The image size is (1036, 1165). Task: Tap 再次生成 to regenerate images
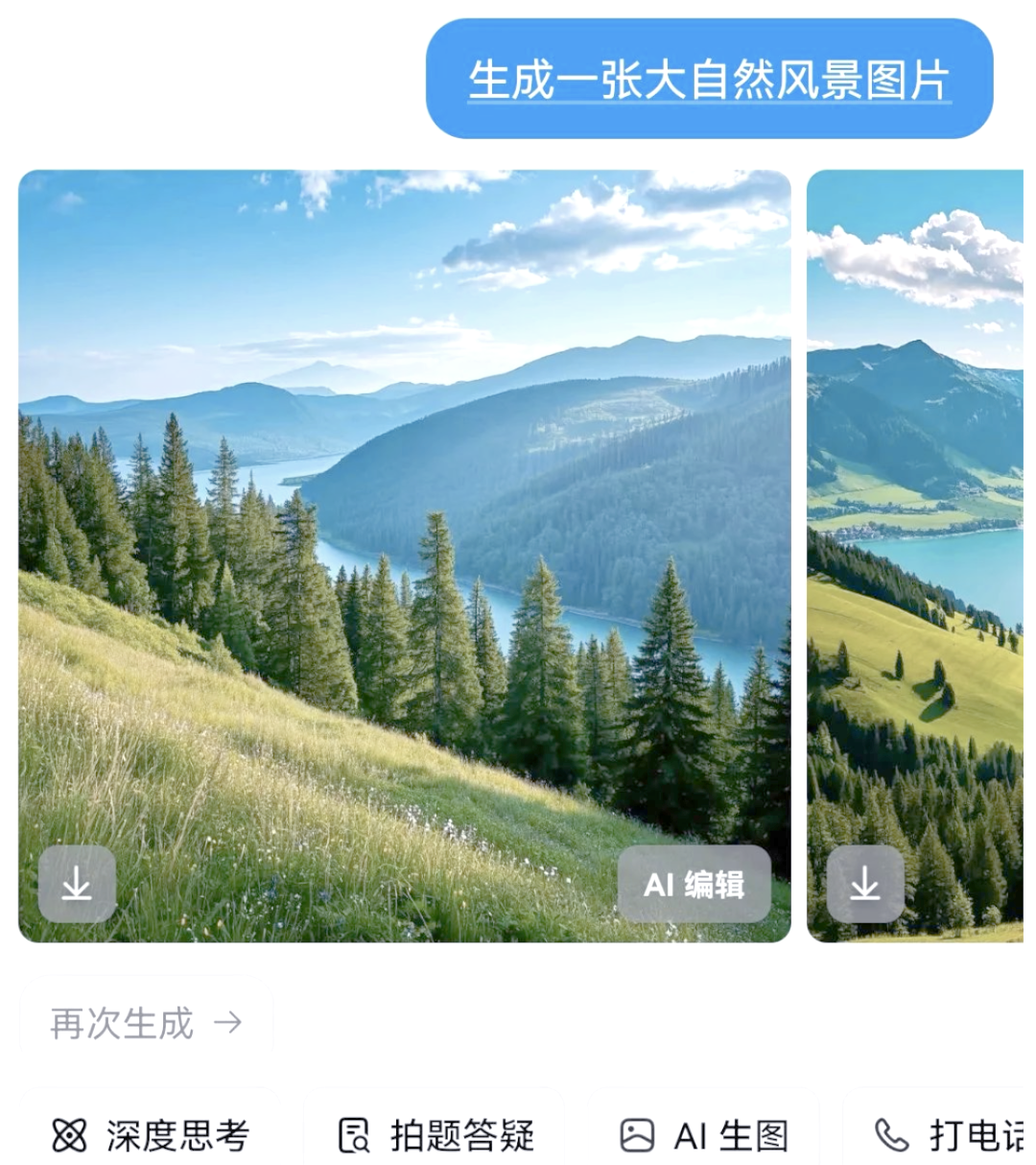click(x=146, y=1024)
